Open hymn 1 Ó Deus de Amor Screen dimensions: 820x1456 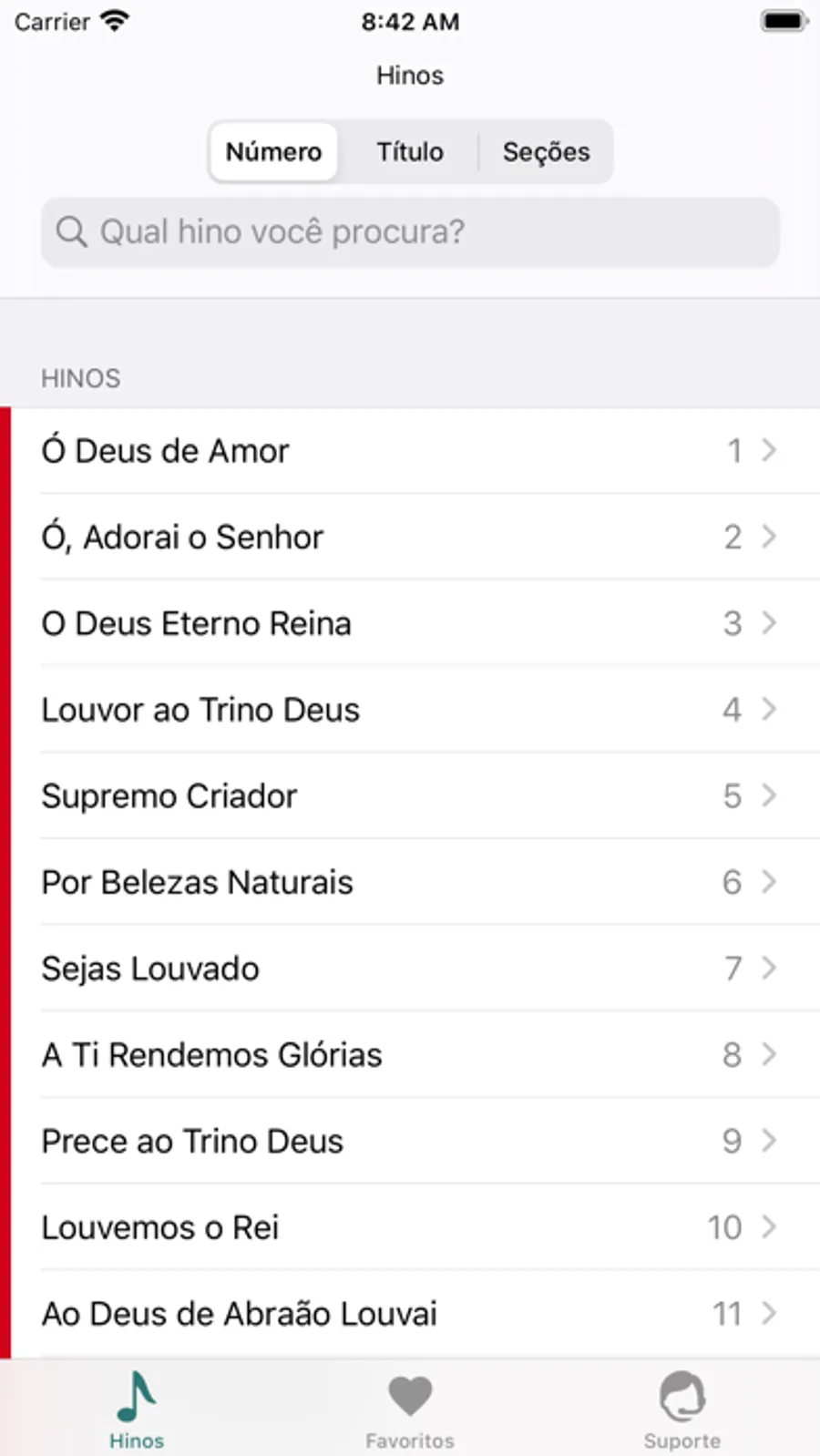410,451
